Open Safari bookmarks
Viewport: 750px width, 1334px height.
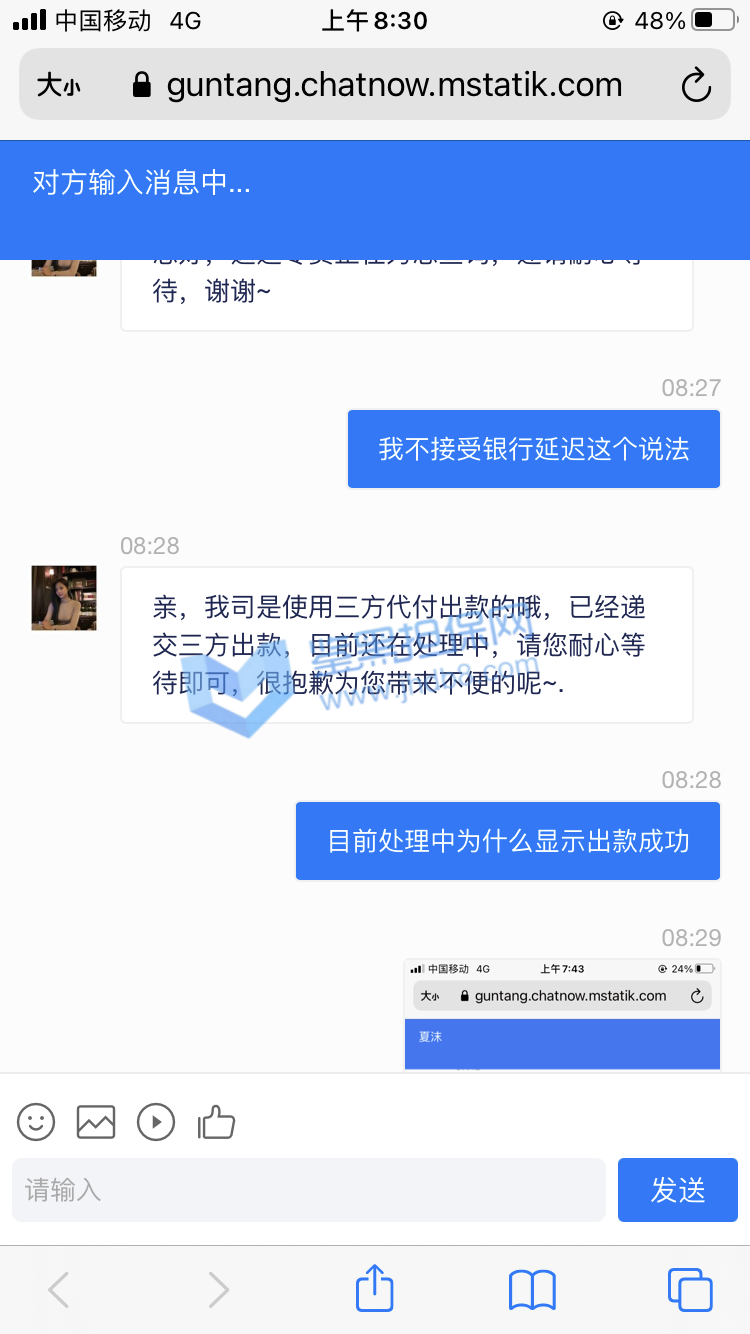532,1290
